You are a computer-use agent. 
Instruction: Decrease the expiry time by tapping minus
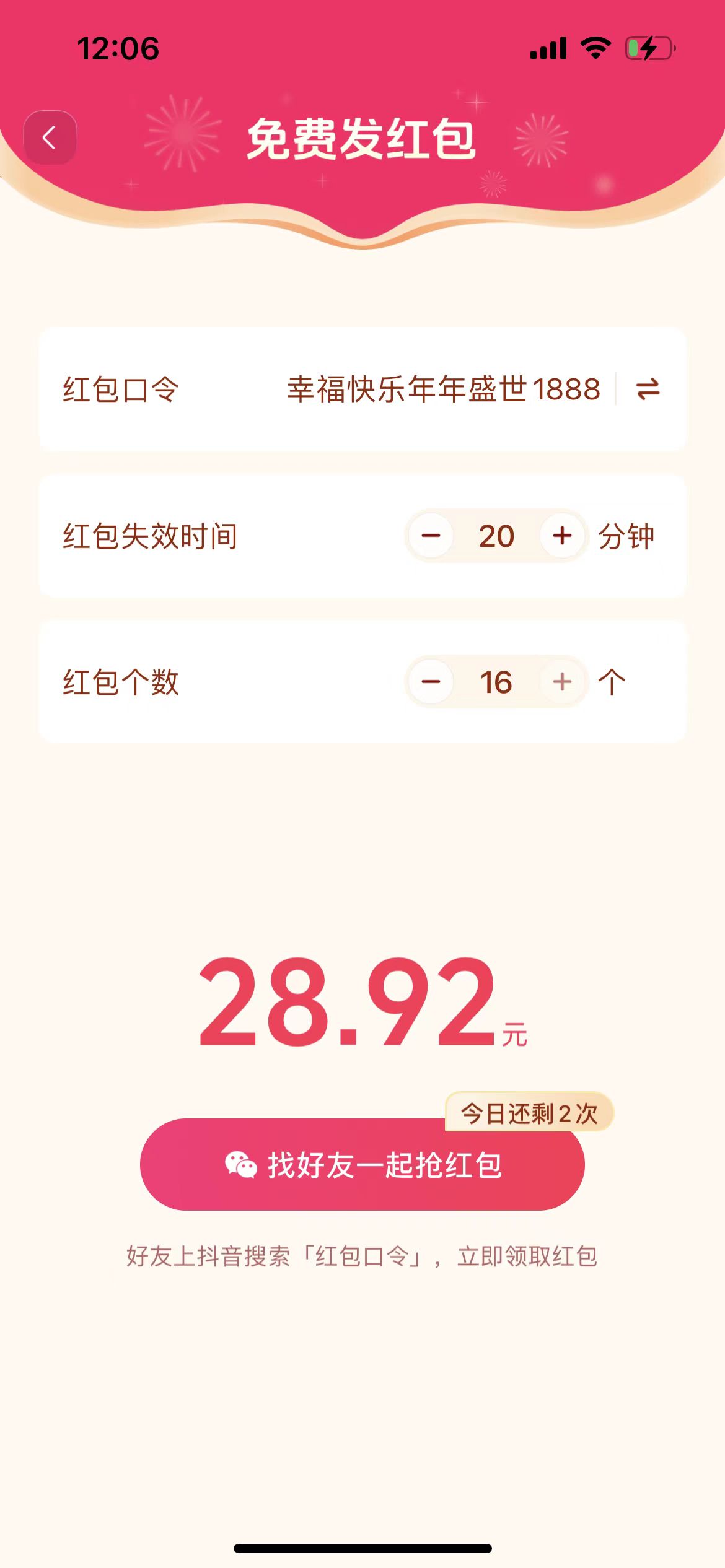(431, 536)
